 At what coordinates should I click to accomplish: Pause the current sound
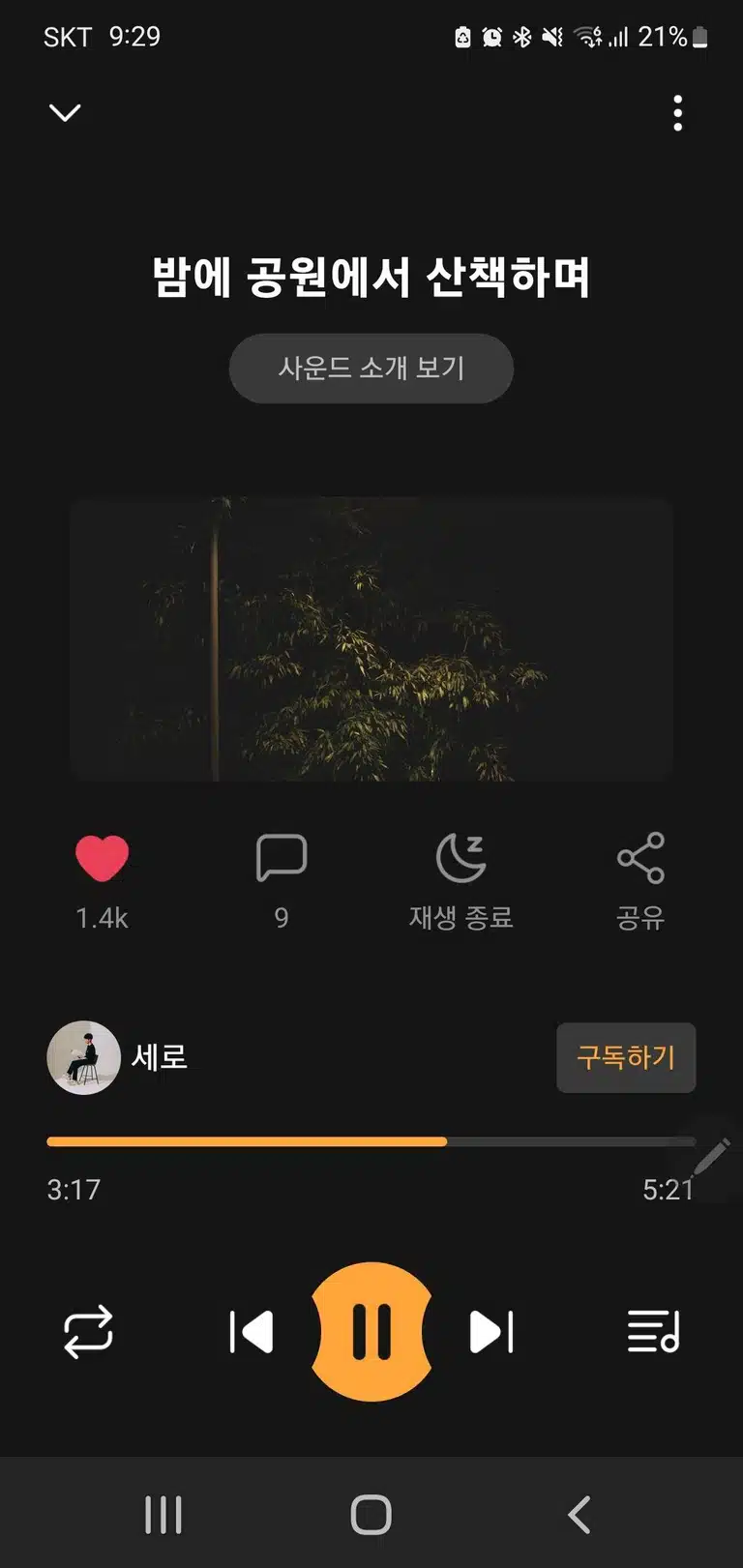point(371,1332)
